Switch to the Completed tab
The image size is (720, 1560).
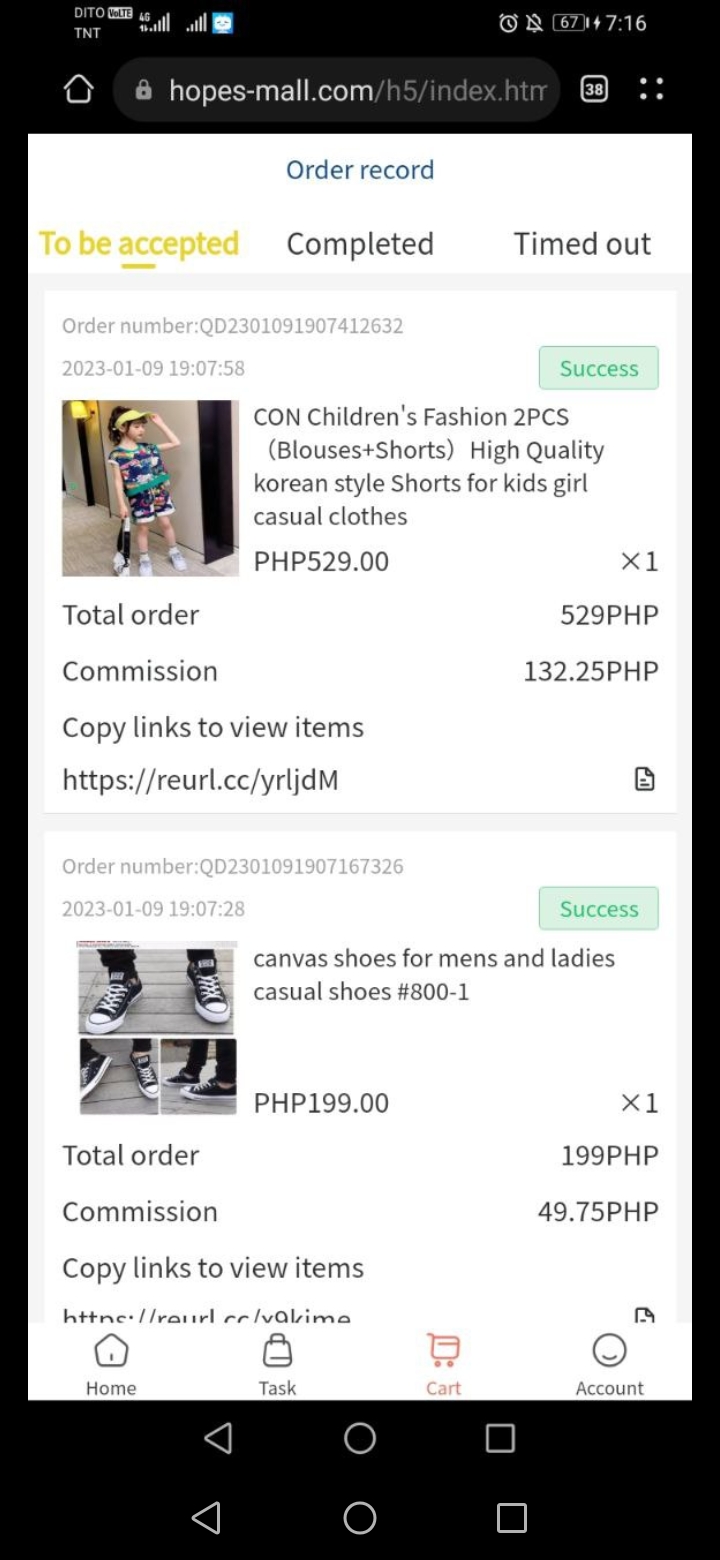click(360, 243)
